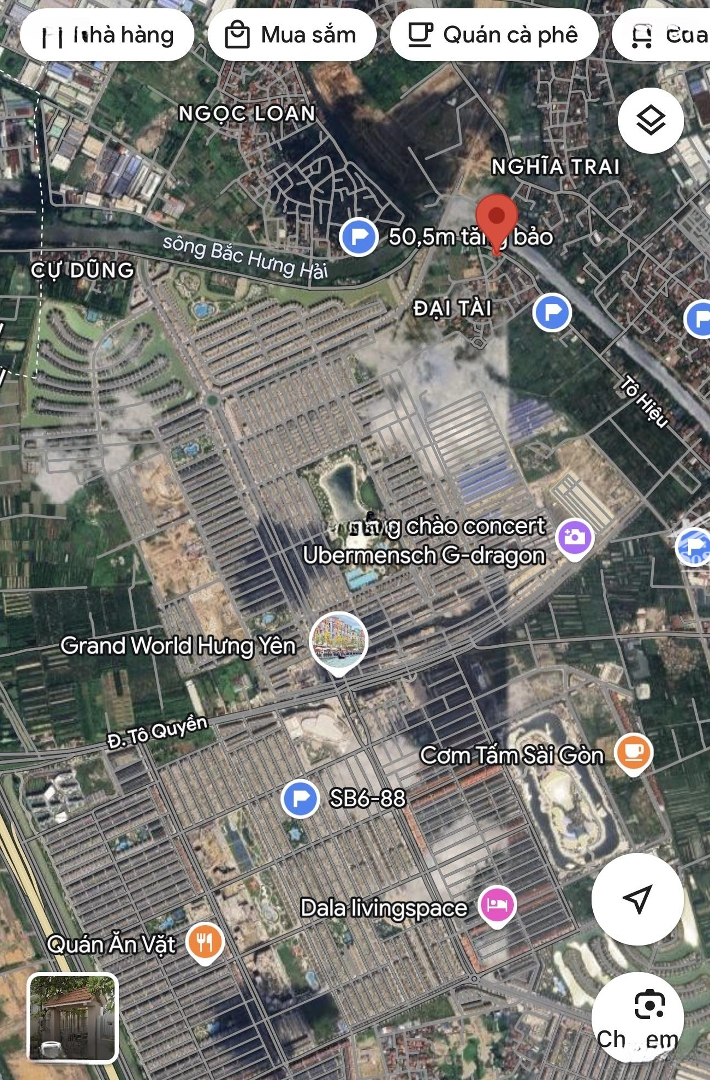Open the Street View photo thumbnail
Image resolution: width=710 pixels, height=1080 pixels.
pyautogui.click(x=72, y=1017)
